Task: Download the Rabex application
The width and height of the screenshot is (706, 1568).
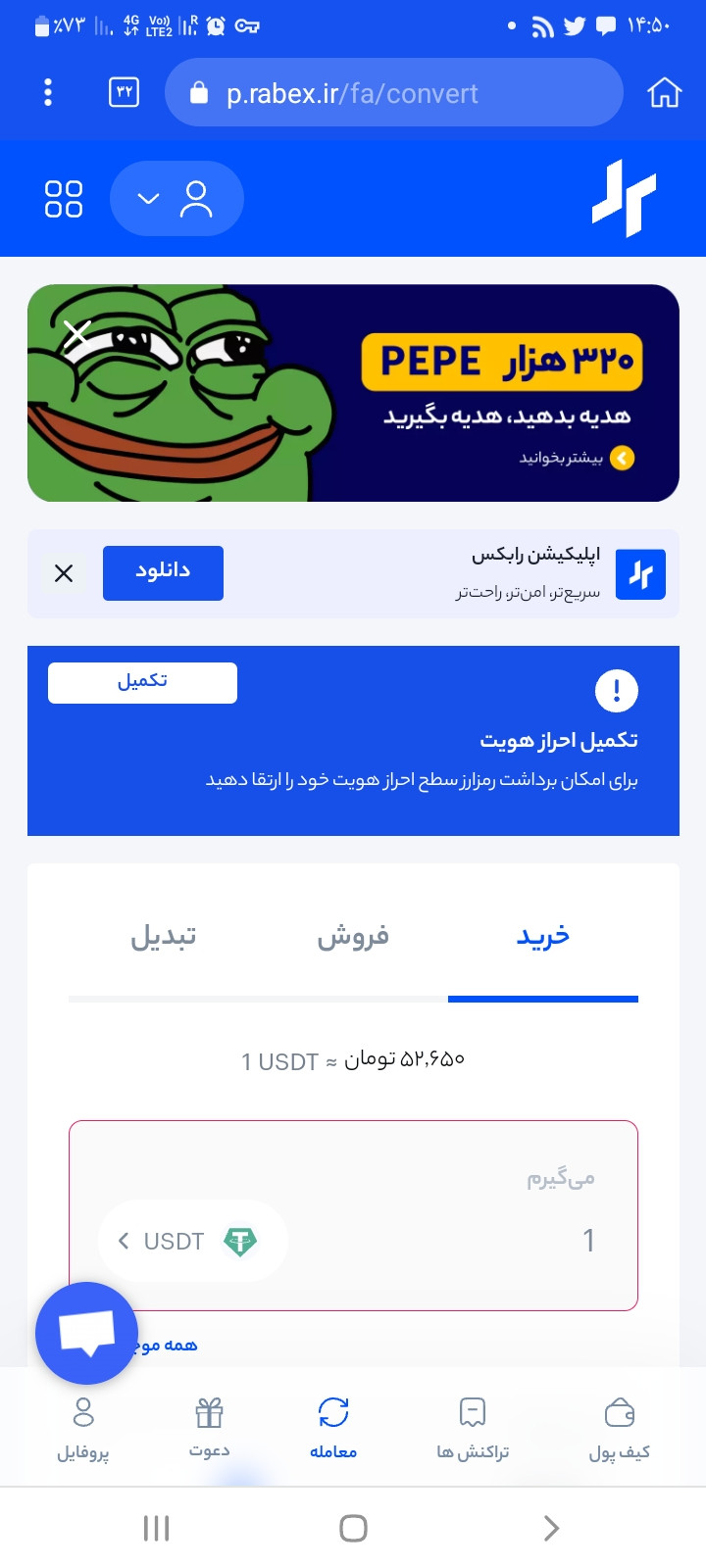Action: tap(163, 572)
